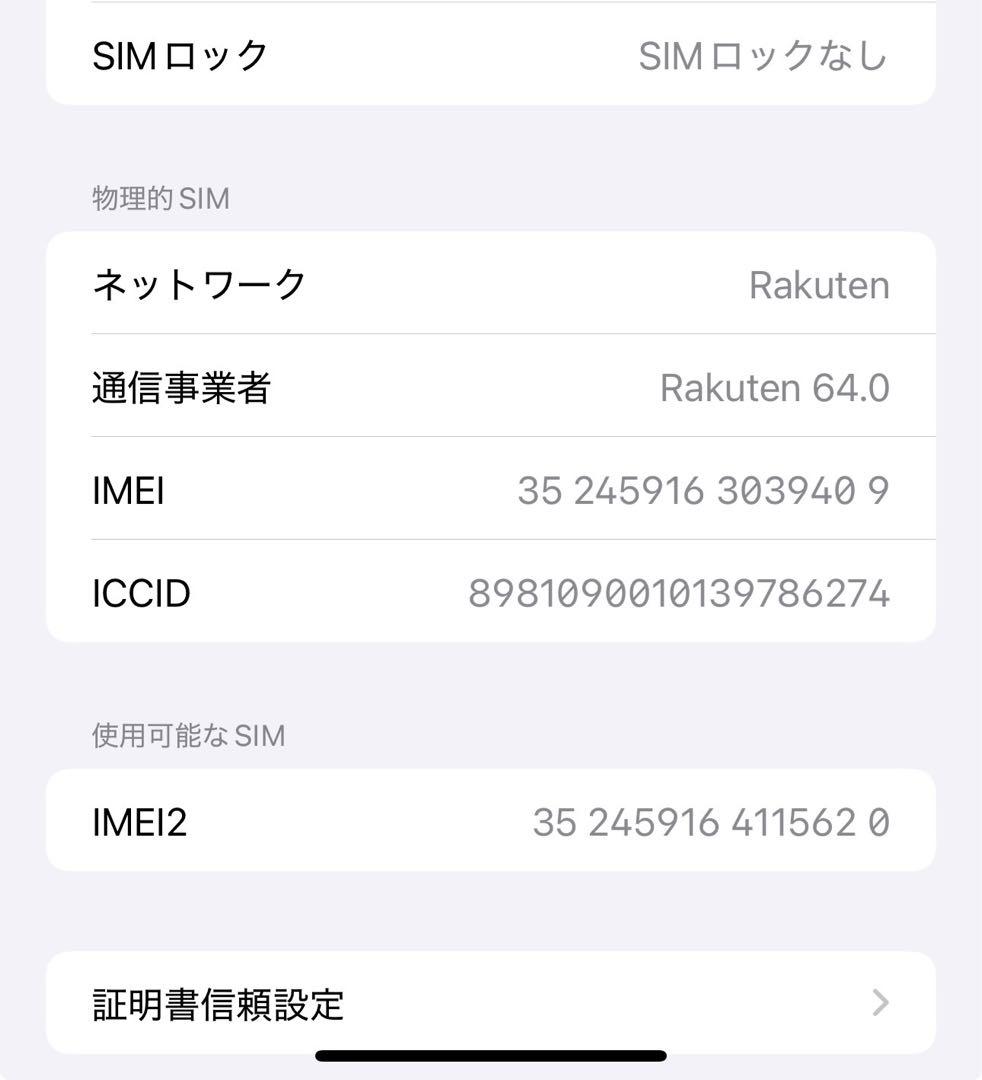This screenshot has height=1080, width=982.
Task: Tap the ICCID value 8981090010139786274
Action: pyautogui.click(x=677, y=593)
